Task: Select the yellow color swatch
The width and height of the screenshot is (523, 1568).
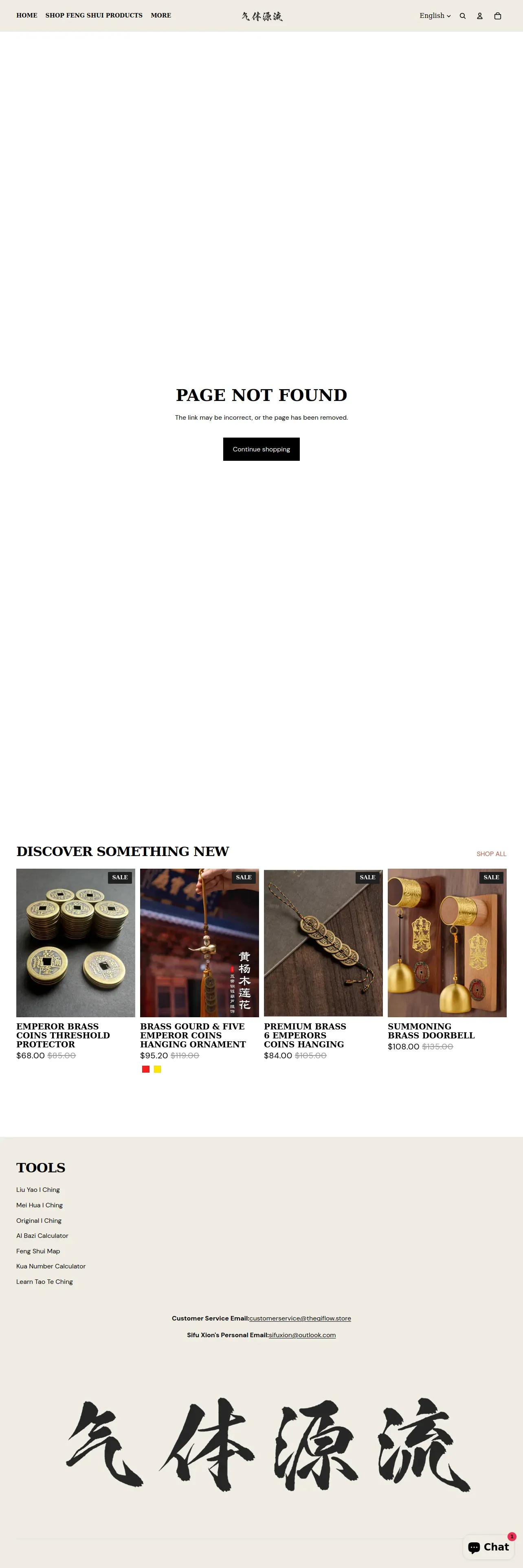Action: pos(157,1069)
